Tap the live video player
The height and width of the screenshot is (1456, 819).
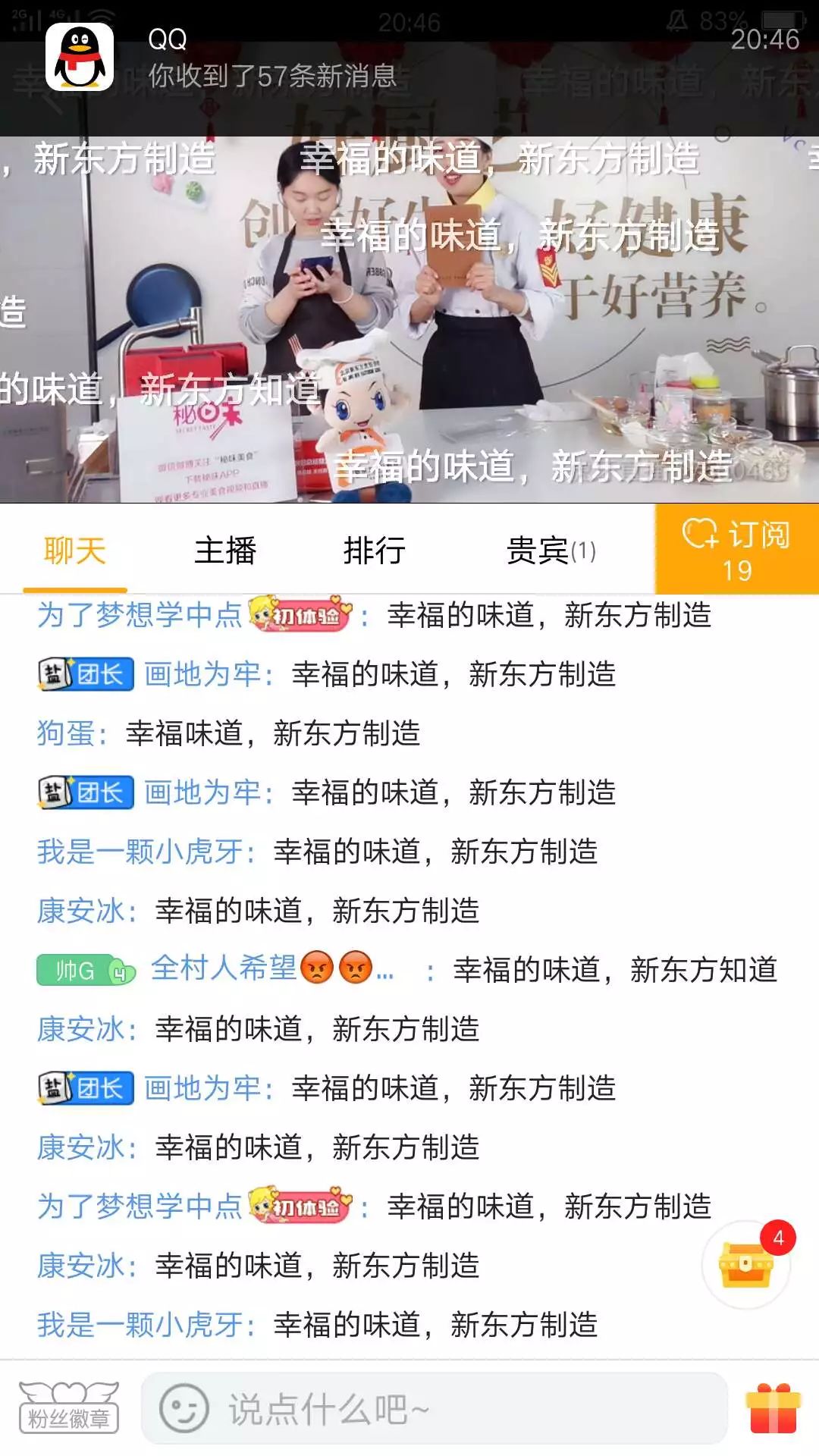[409, 318]
